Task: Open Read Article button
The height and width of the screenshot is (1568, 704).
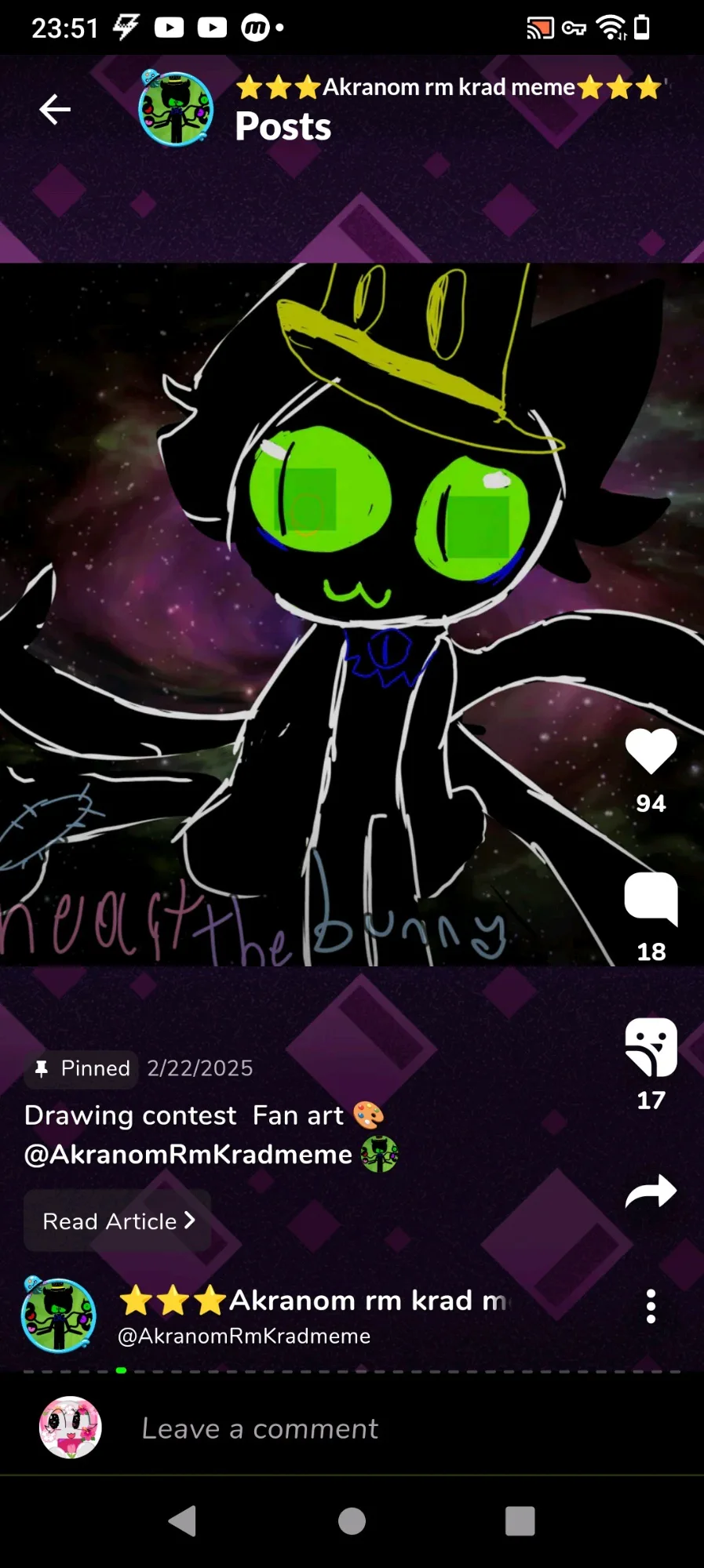Action: (x=118, y=1221)
